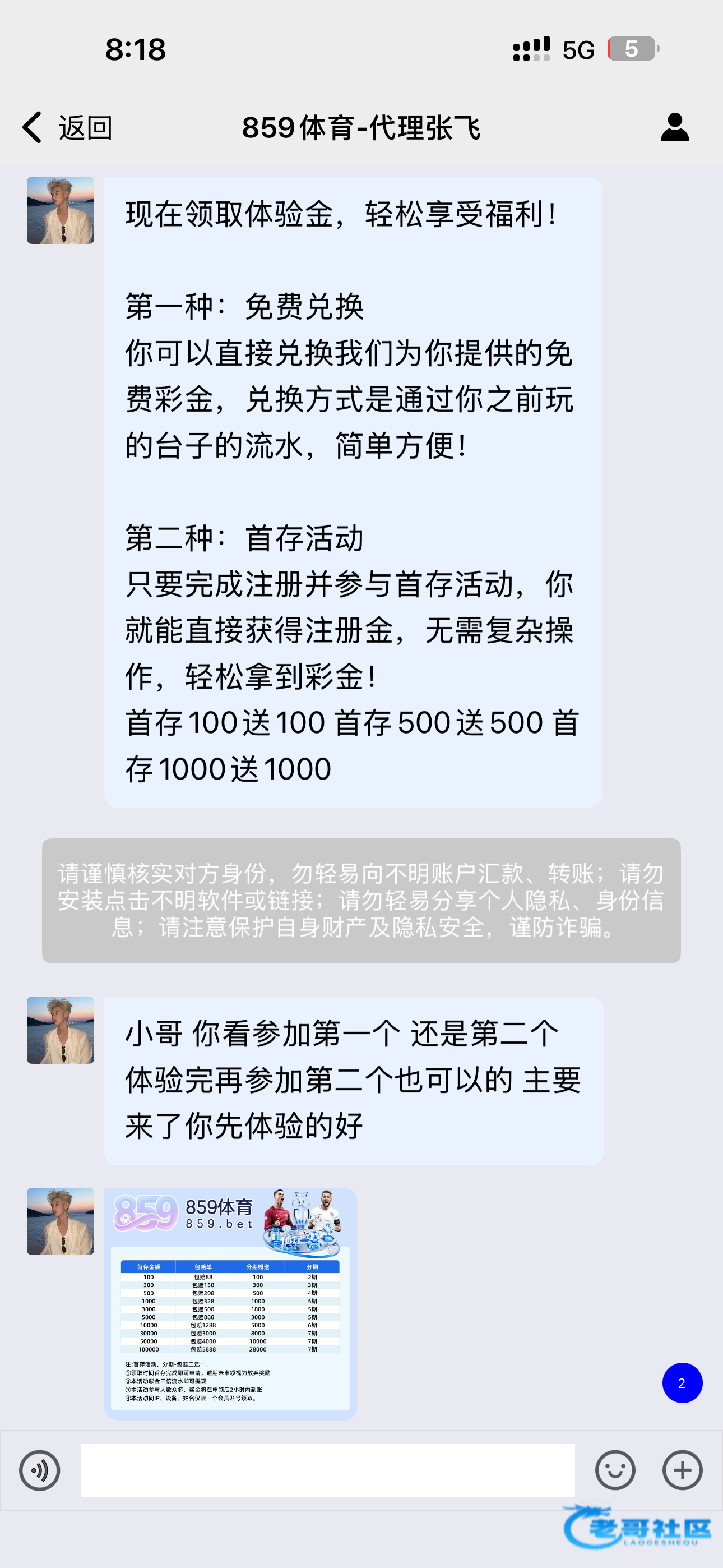Image resolution: width=723 pixels, height=1568 pixels.
Task: Open the contact profile icon
Action: (x=674, y=127)
